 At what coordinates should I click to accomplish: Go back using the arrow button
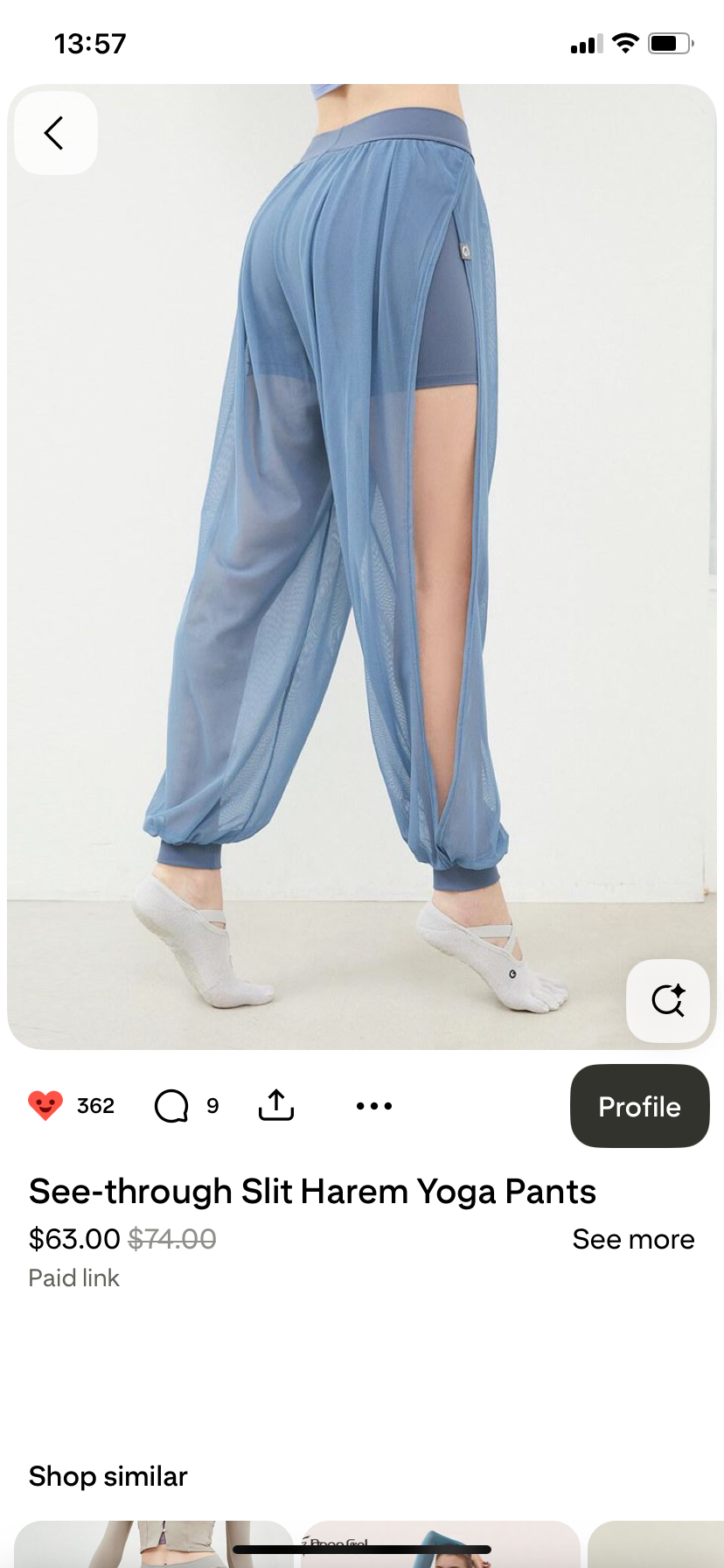click(55, 133)
